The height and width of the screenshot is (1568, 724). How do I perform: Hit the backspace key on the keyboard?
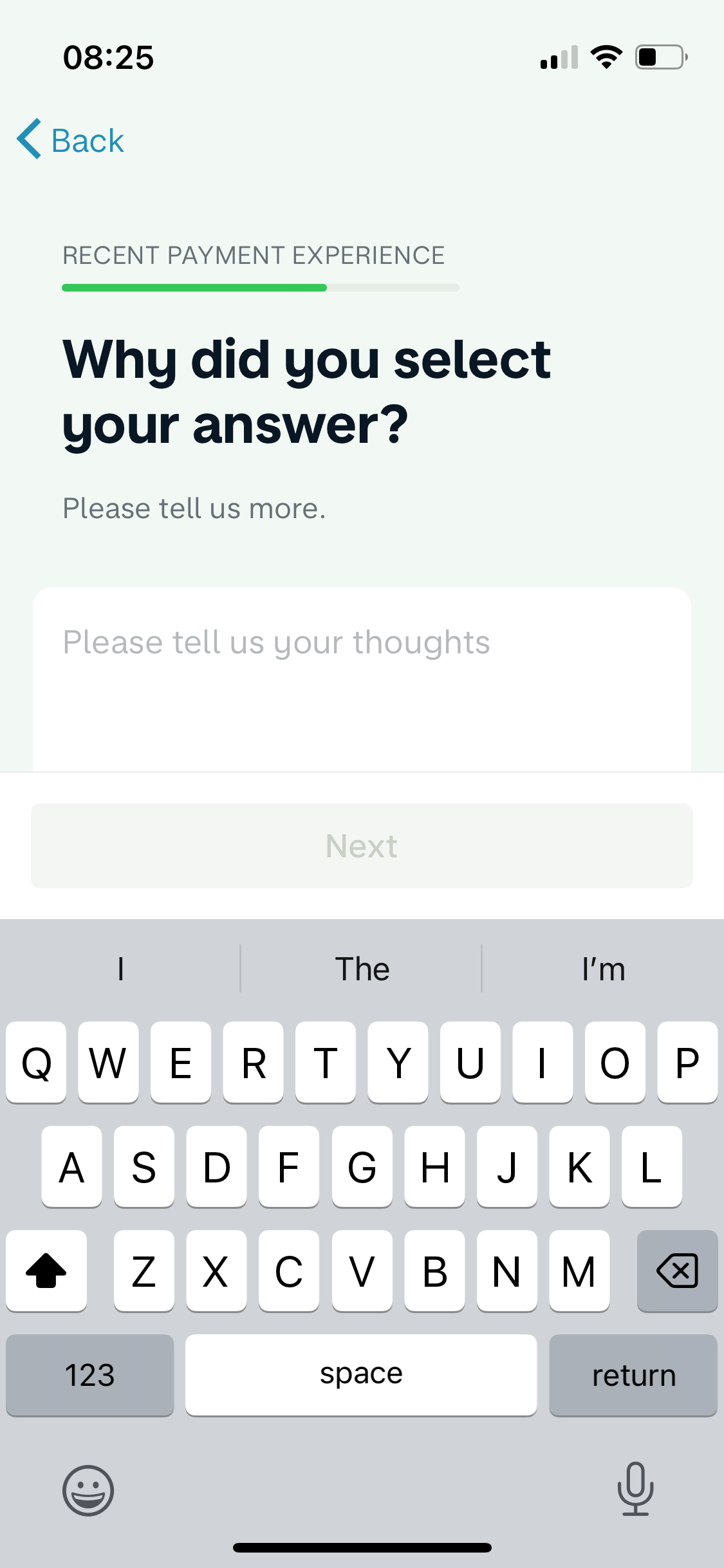coord(677,1271)
